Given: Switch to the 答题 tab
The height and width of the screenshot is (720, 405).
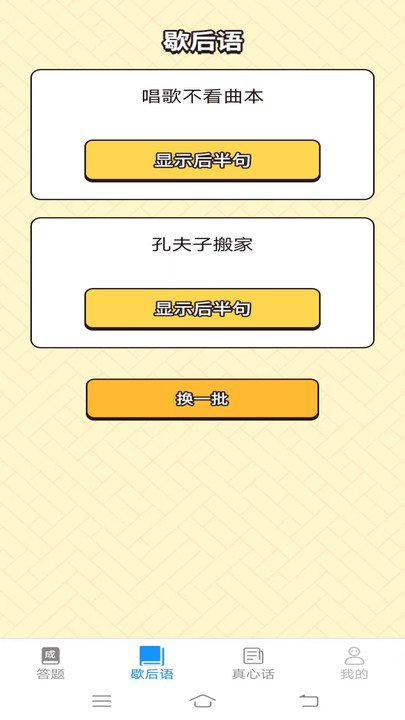Looking at the screenshot, I should point(51,663).
